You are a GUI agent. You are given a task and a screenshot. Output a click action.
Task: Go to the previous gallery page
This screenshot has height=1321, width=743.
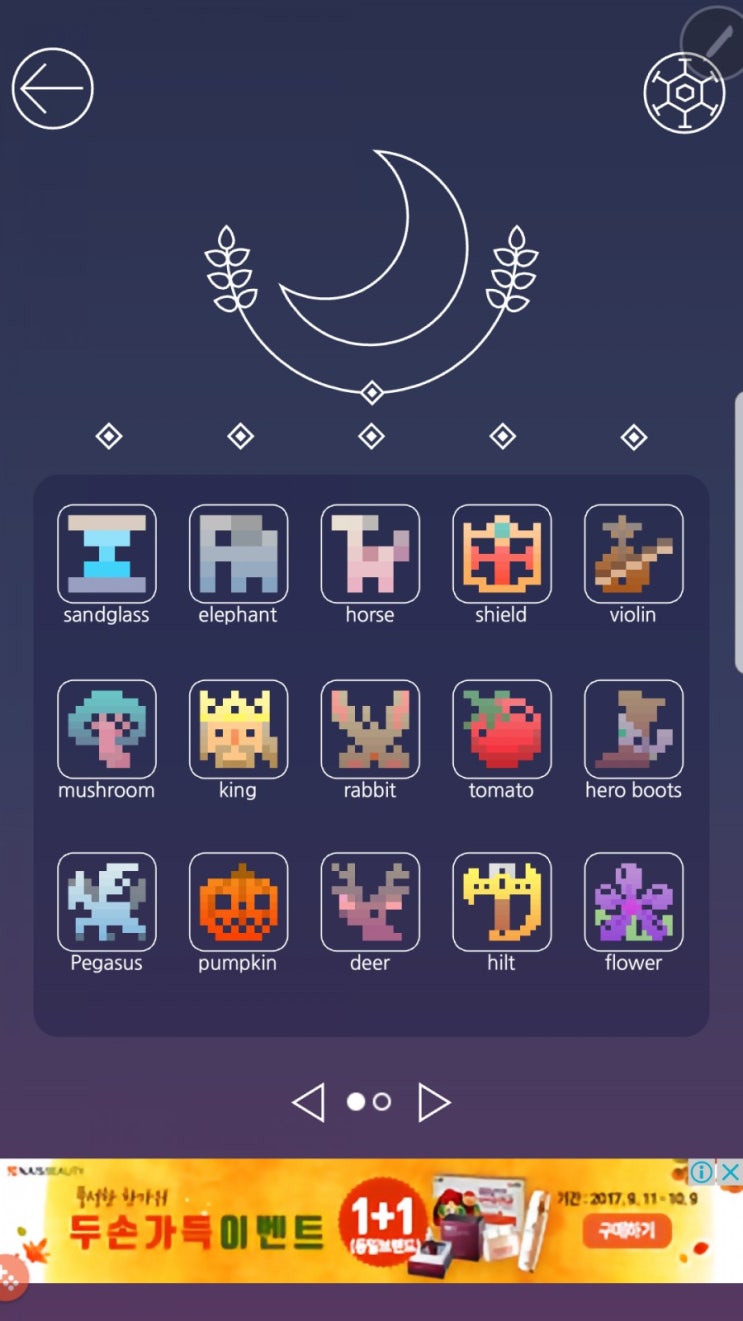(x=310, y=1100)
